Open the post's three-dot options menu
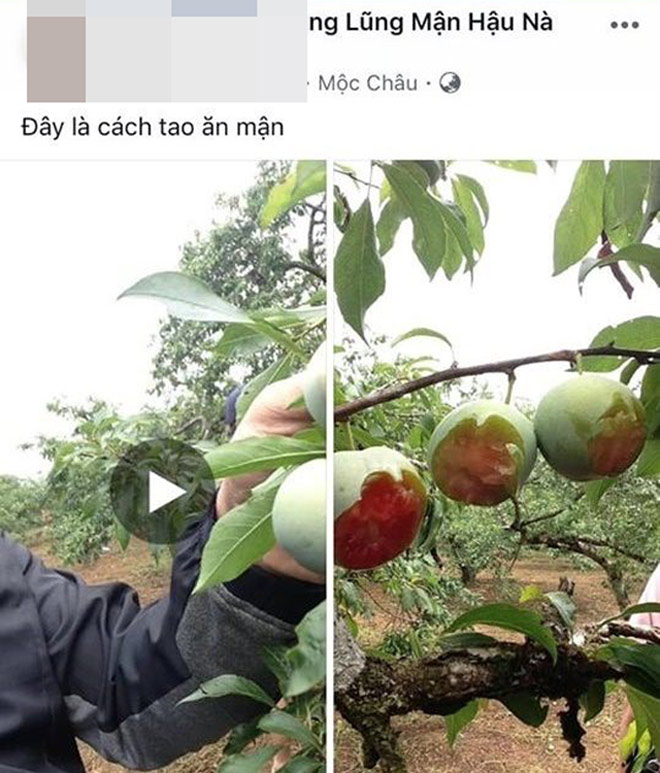The image size is (660, 773). point(624,25)
